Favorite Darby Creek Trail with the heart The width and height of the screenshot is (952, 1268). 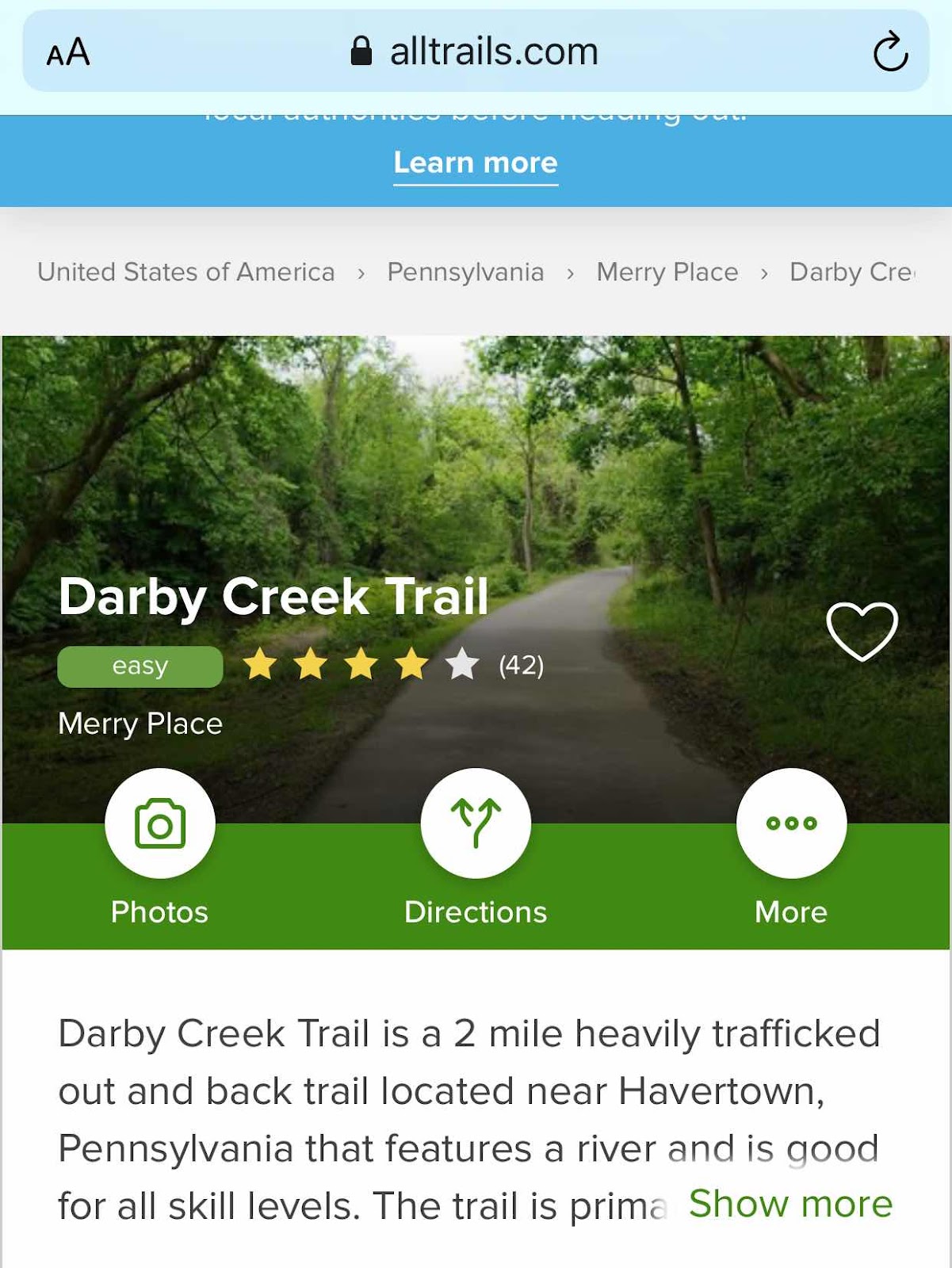862,631
